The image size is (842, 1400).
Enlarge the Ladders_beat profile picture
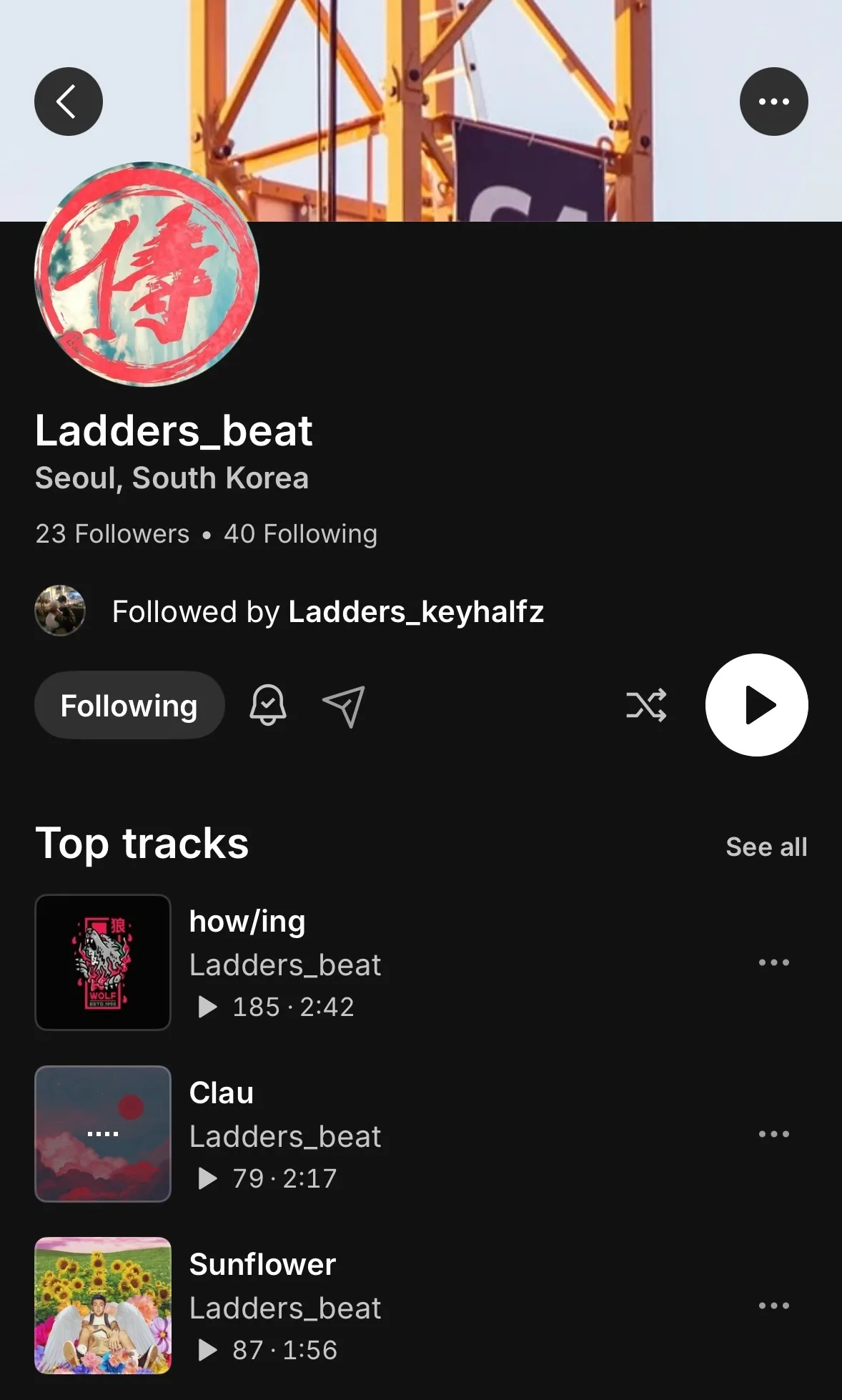[147, 275]
